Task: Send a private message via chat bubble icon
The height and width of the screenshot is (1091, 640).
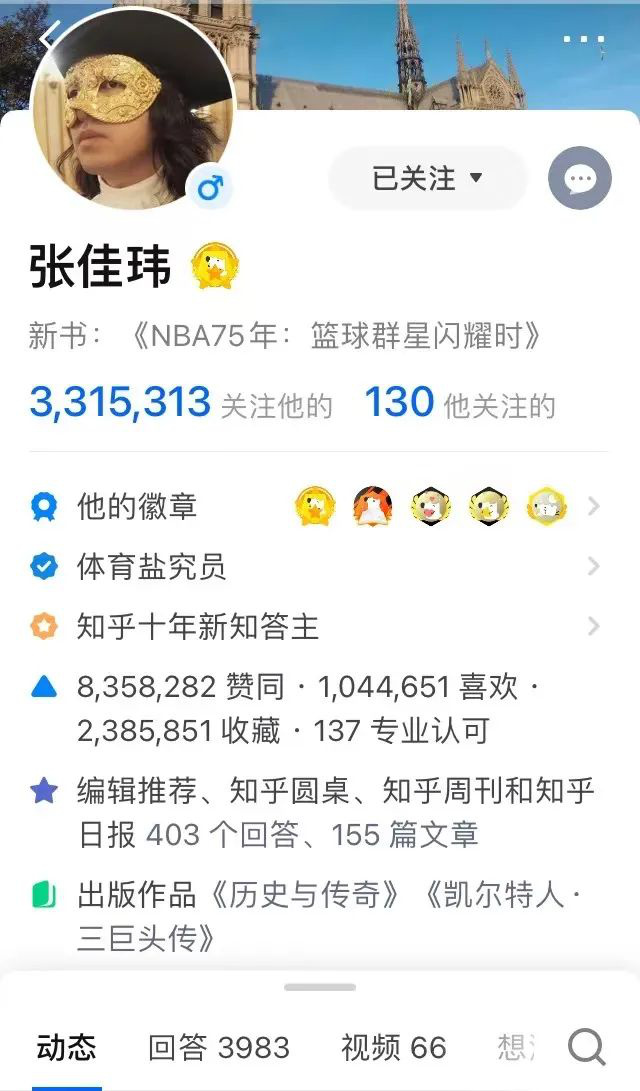Action: tap(579, 178)
